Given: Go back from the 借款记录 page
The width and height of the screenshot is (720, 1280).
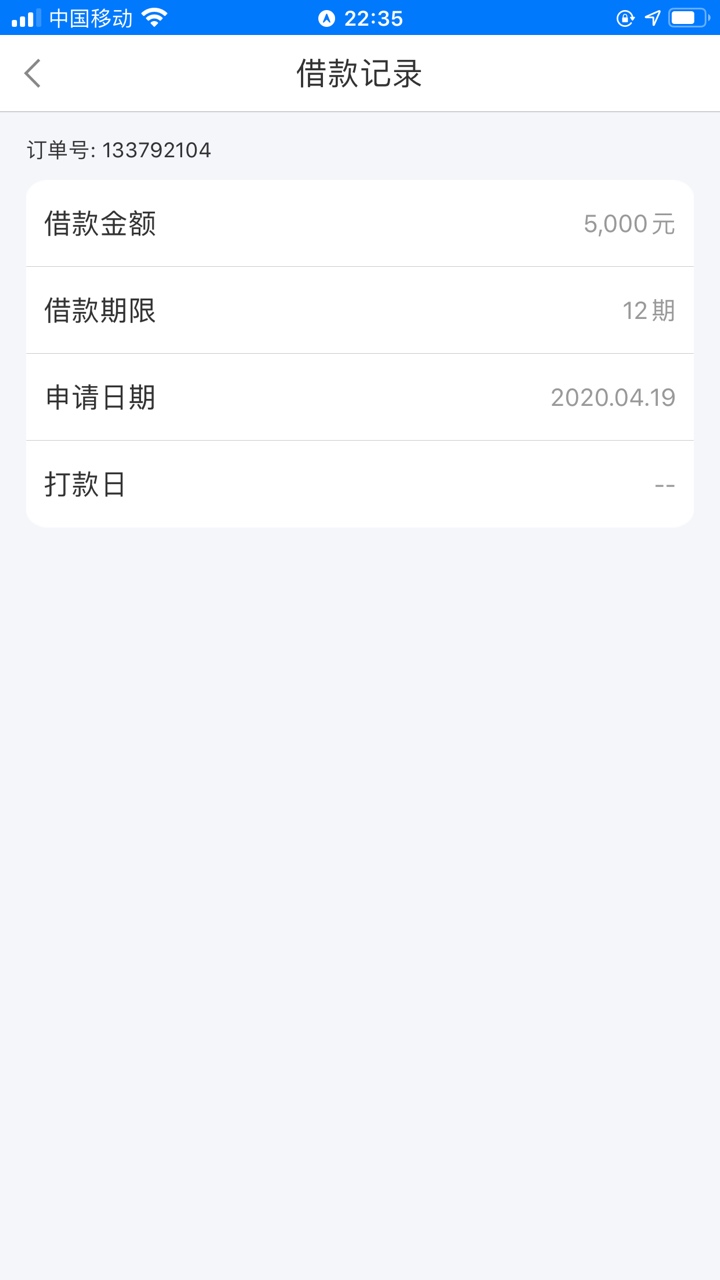Looking at the screenshot, I should (33, 73).
